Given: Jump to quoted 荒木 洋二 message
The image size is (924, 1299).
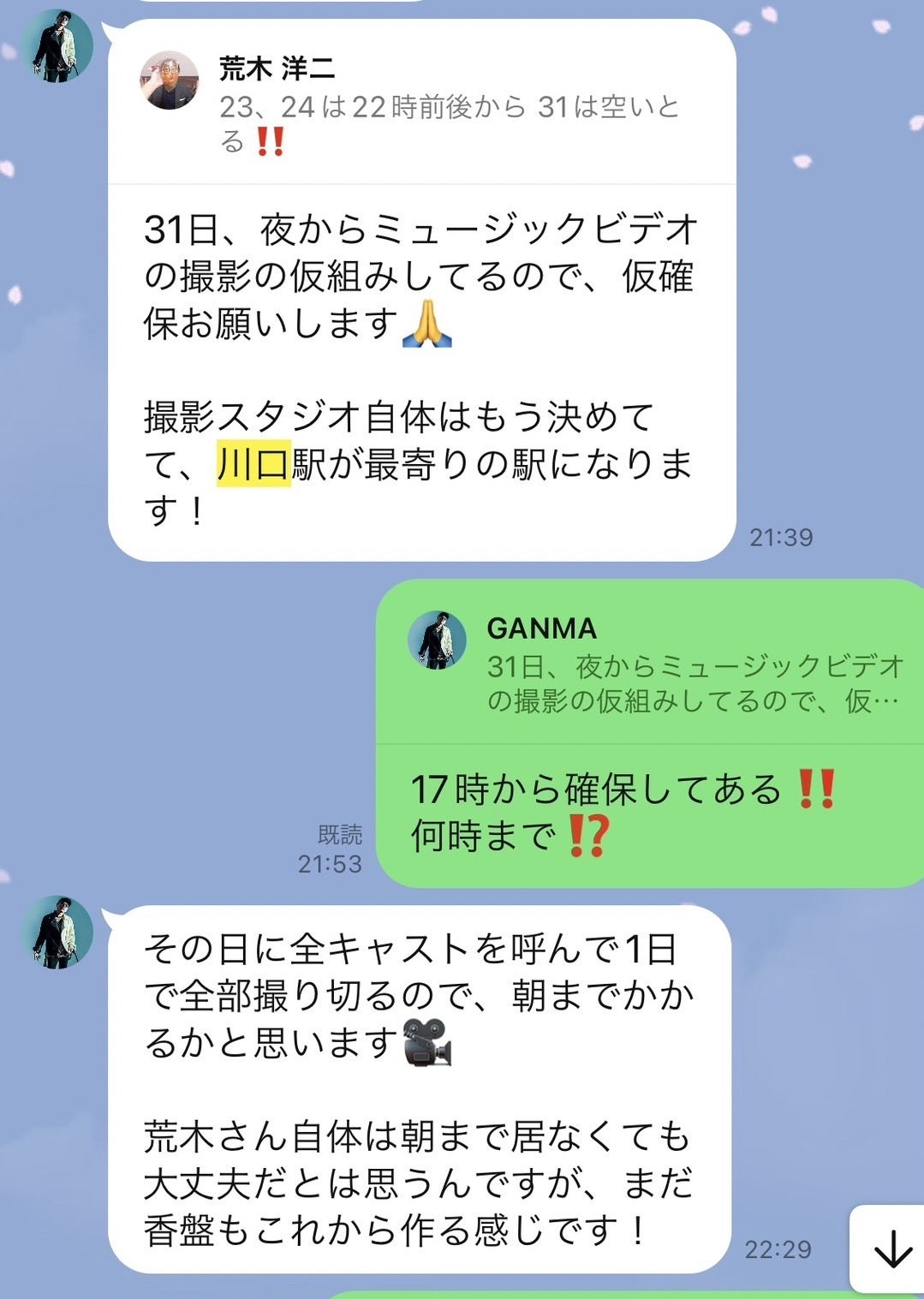Looking at the screenshot, I should pos(421,104).
